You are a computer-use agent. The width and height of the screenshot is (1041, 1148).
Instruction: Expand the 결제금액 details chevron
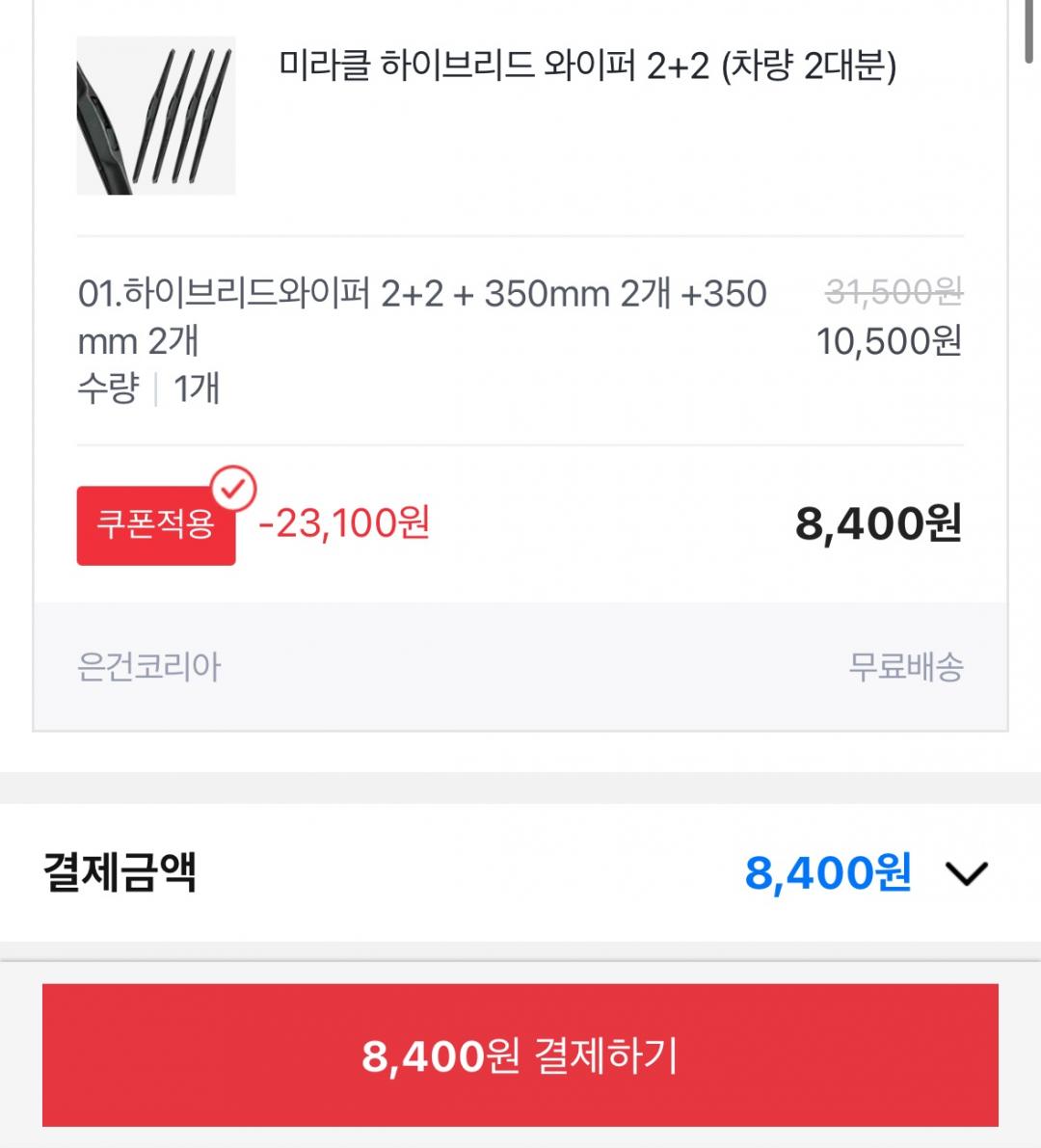point(966,873)
